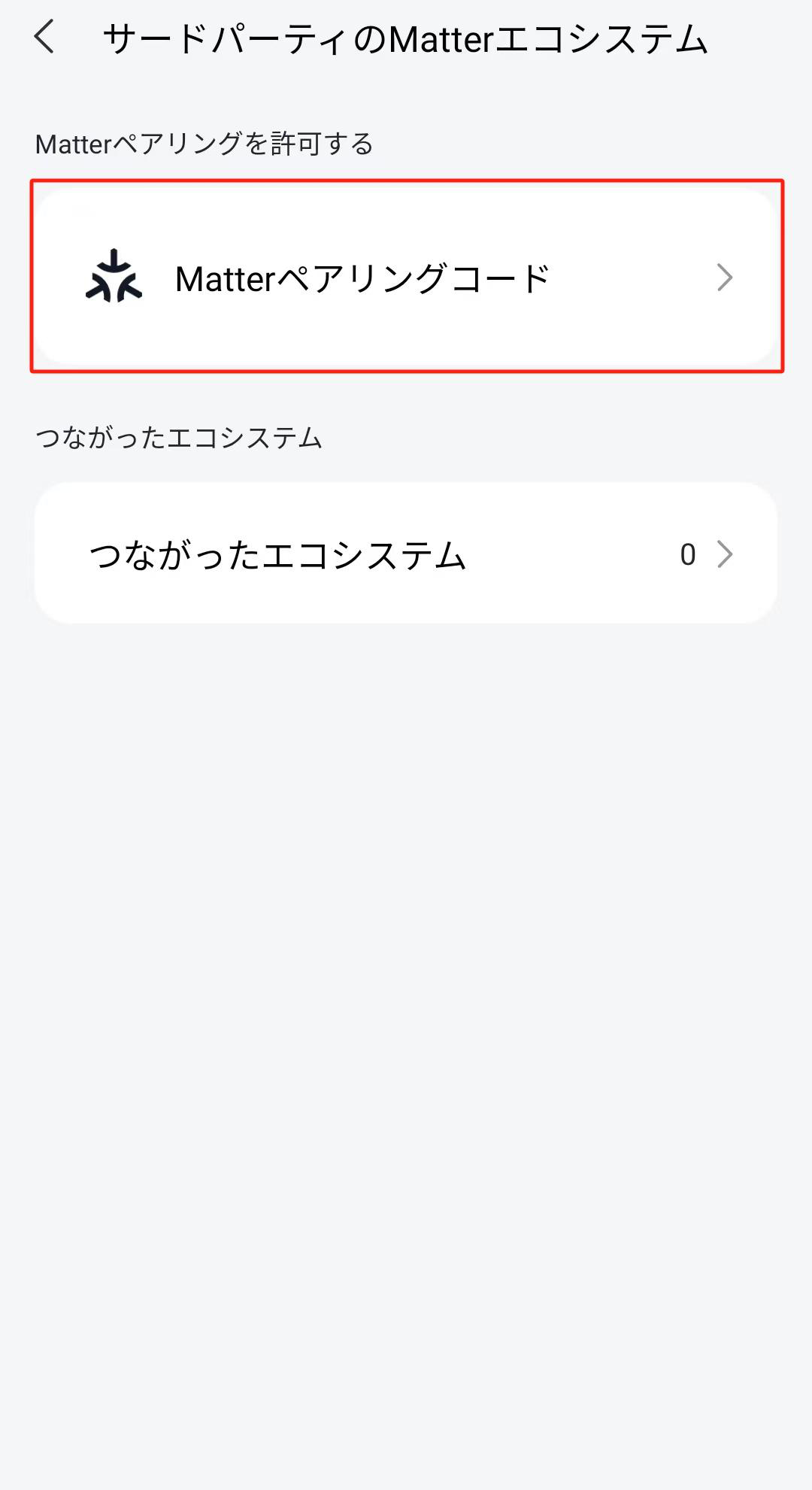The height and width of the screenshot is (1490, 812).
Task: Select the Matter symbol beside the pairing code
Action: (114, 278)
